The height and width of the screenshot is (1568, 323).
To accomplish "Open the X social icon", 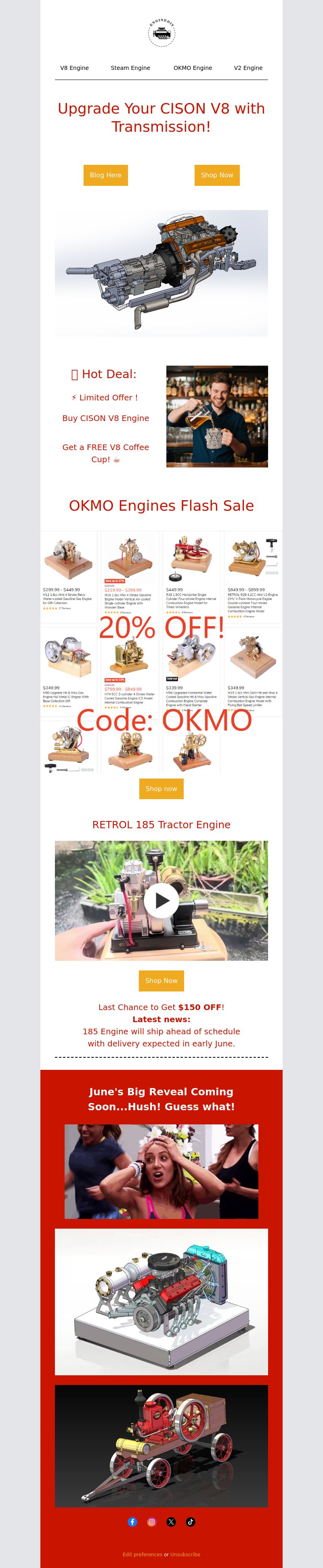I will point(171,1522).
